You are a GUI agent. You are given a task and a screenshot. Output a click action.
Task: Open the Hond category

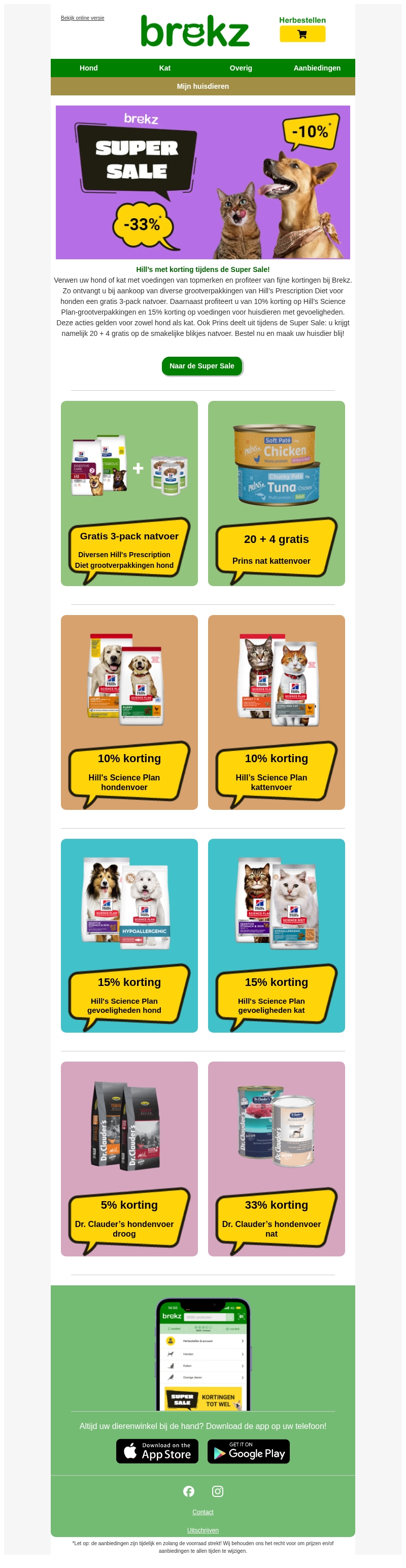click(88, 68)
